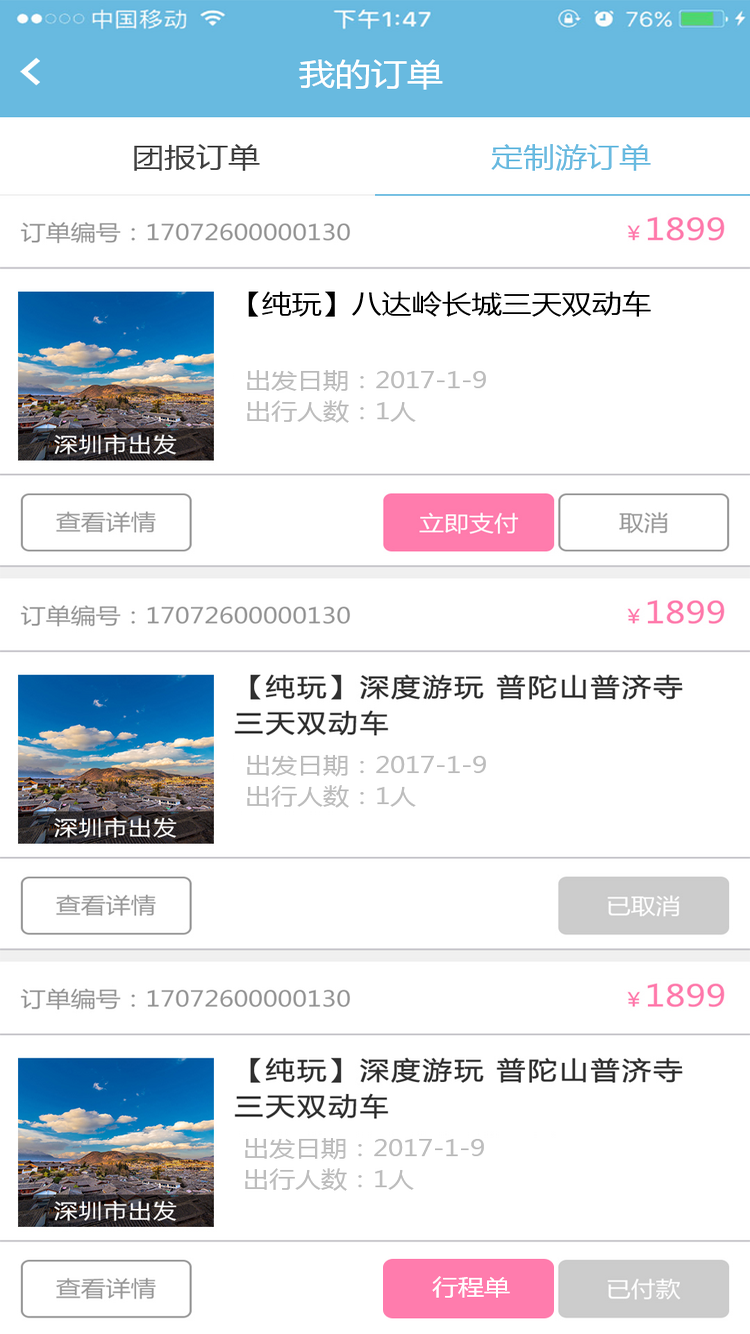Tap 立即支付 for the 八达岭长城 order
Viewport: 750px width, 1334px height.
tap(468, 522)
